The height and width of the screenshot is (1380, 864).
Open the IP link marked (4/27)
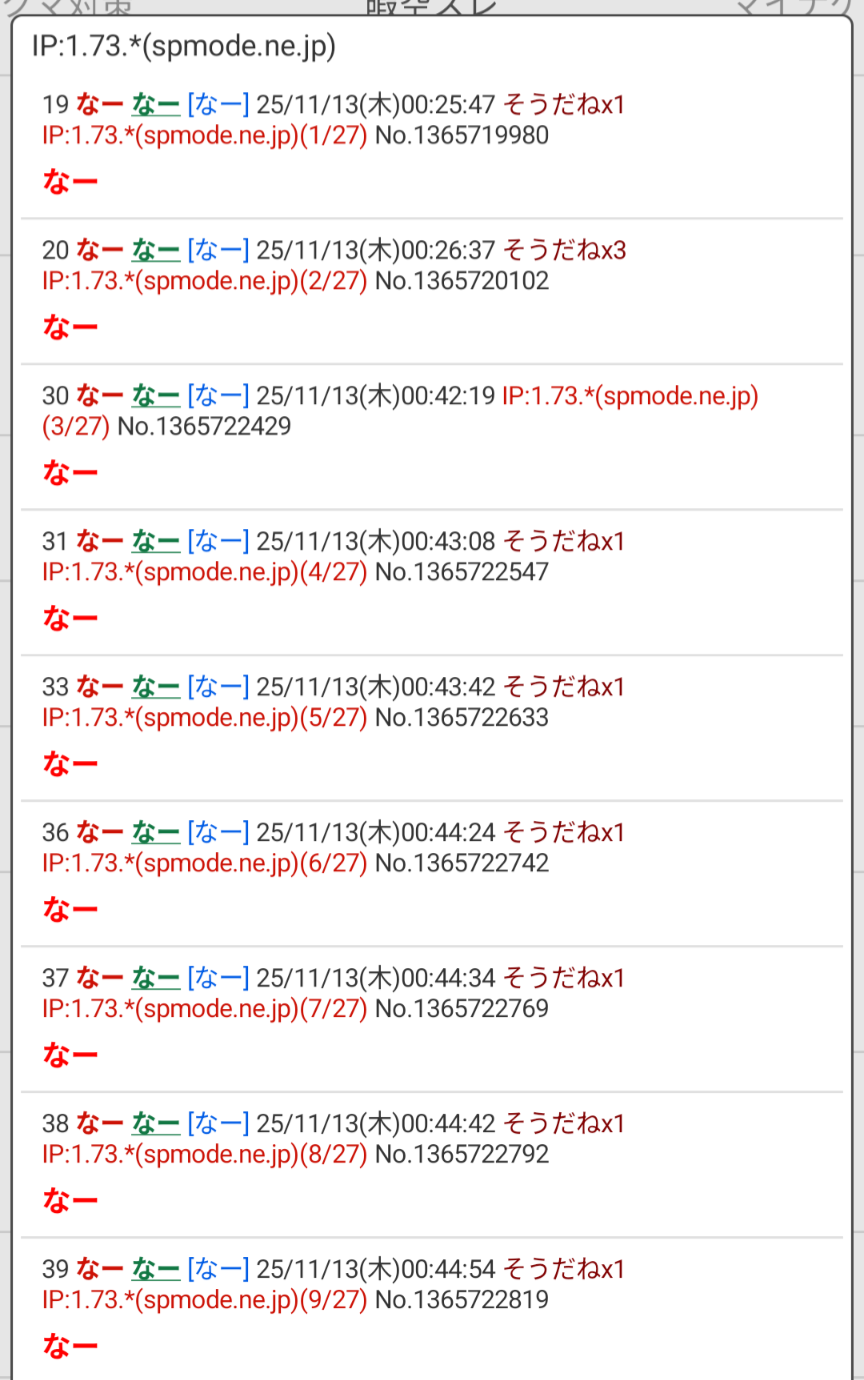[204, 573]
